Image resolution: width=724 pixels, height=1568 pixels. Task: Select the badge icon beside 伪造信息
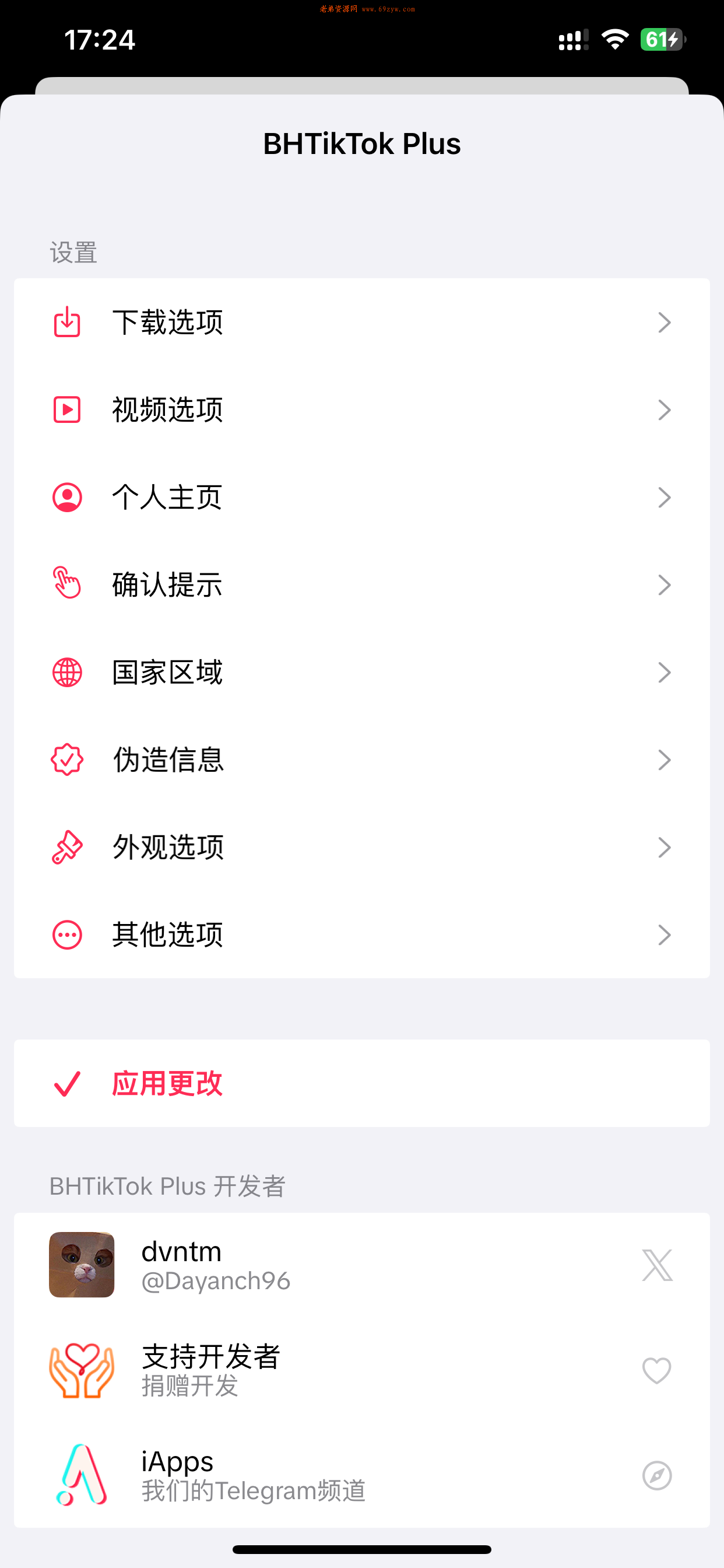67,759
